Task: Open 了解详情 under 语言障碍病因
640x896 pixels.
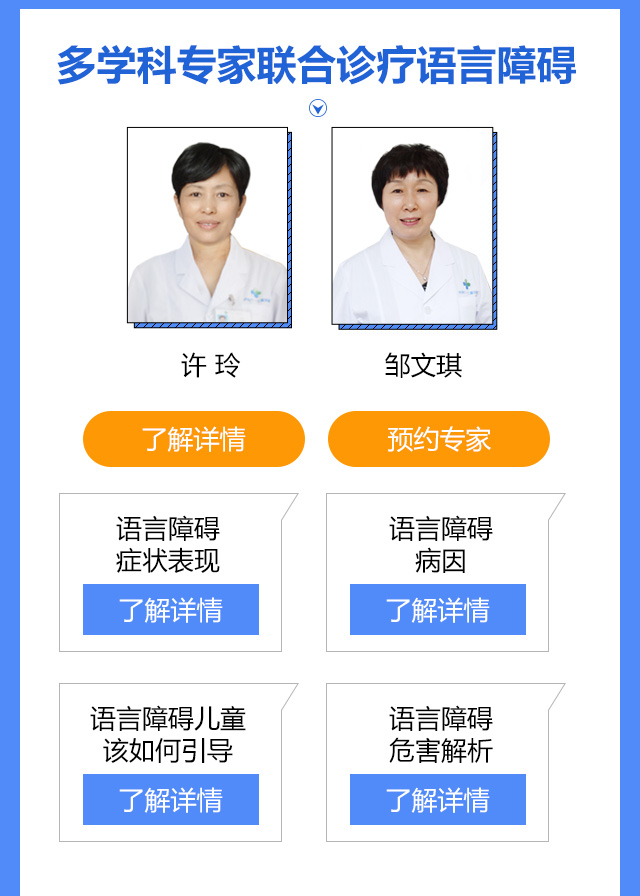Action: (x=438, y=609)
